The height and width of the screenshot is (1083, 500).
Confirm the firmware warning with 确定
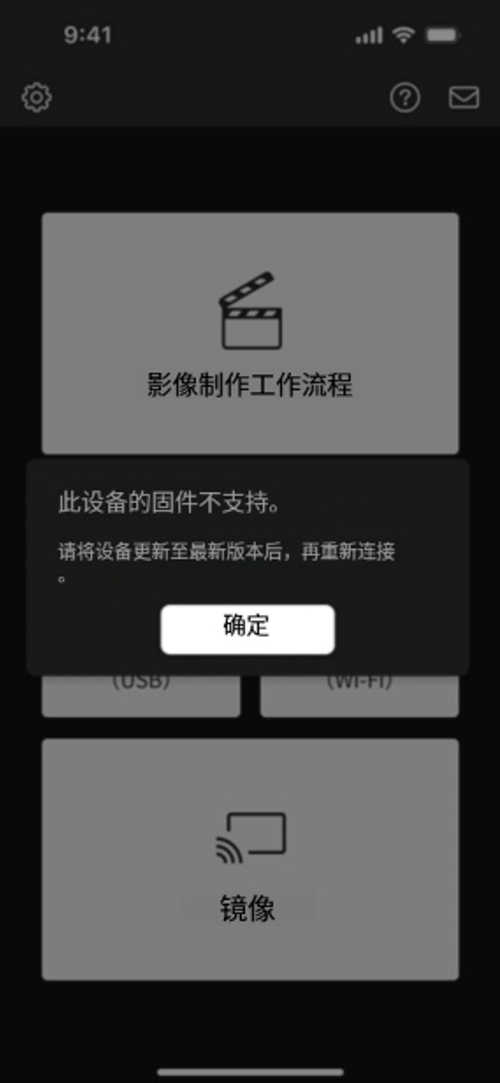click(x=247, y=629)
